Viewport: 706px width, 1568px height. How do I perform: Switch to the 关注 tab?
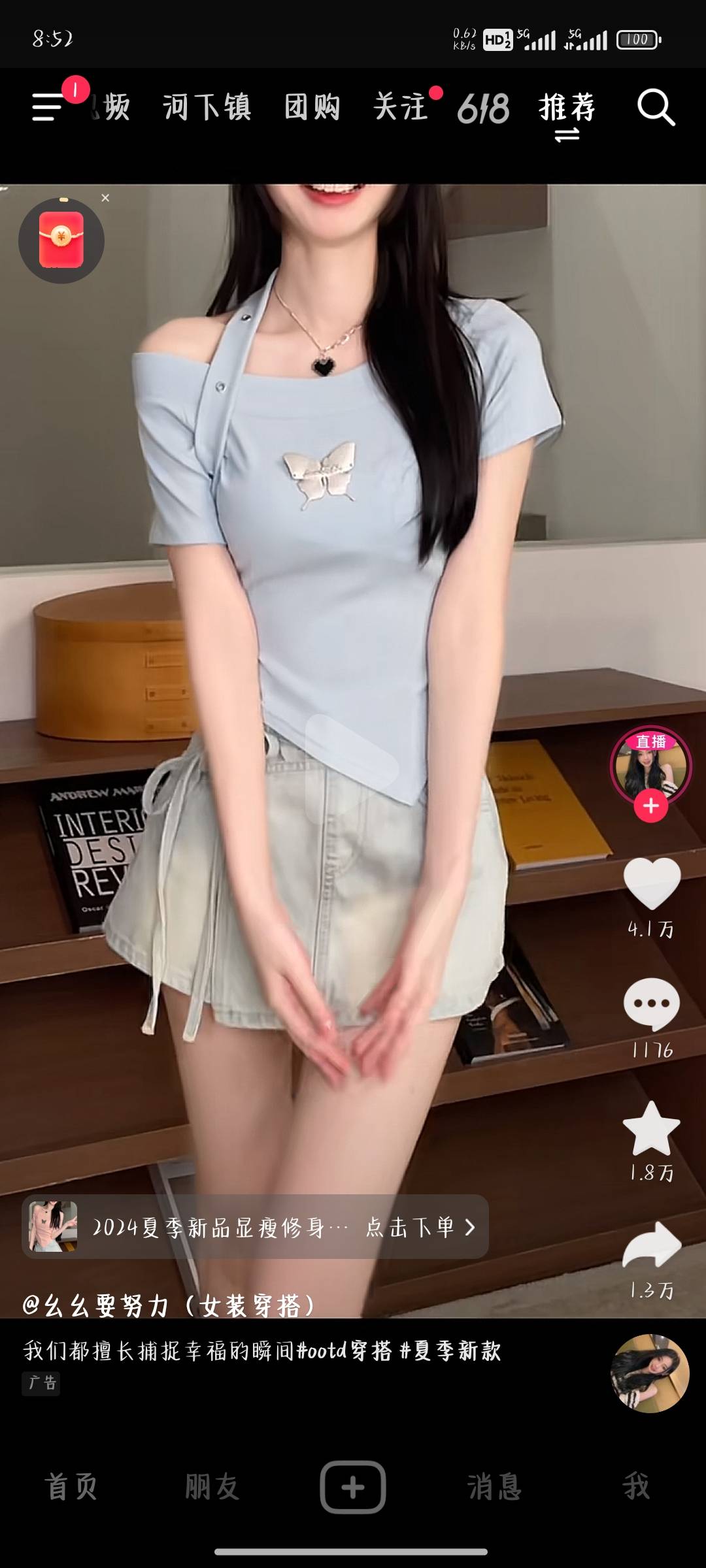(401, 106)
